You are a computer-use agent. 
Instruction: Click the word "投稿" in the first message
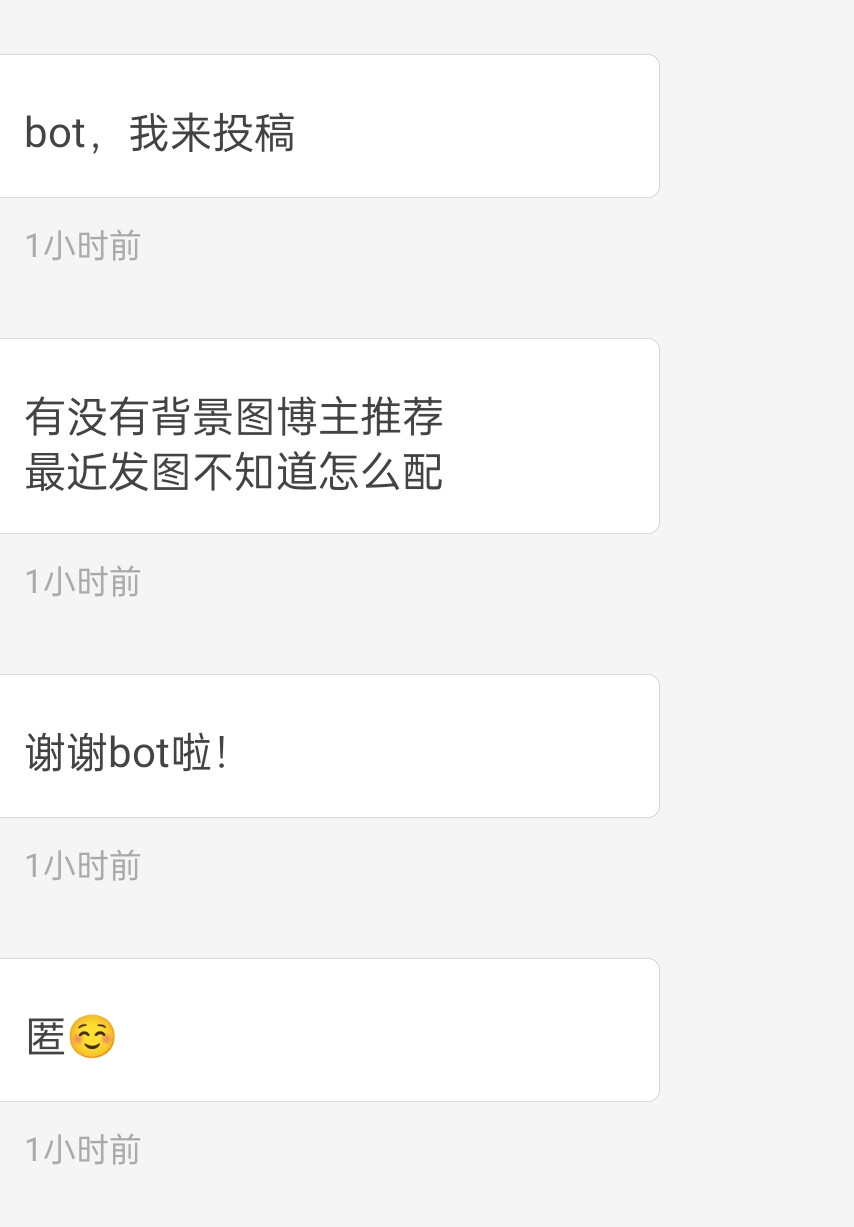(x=262, y=133)
